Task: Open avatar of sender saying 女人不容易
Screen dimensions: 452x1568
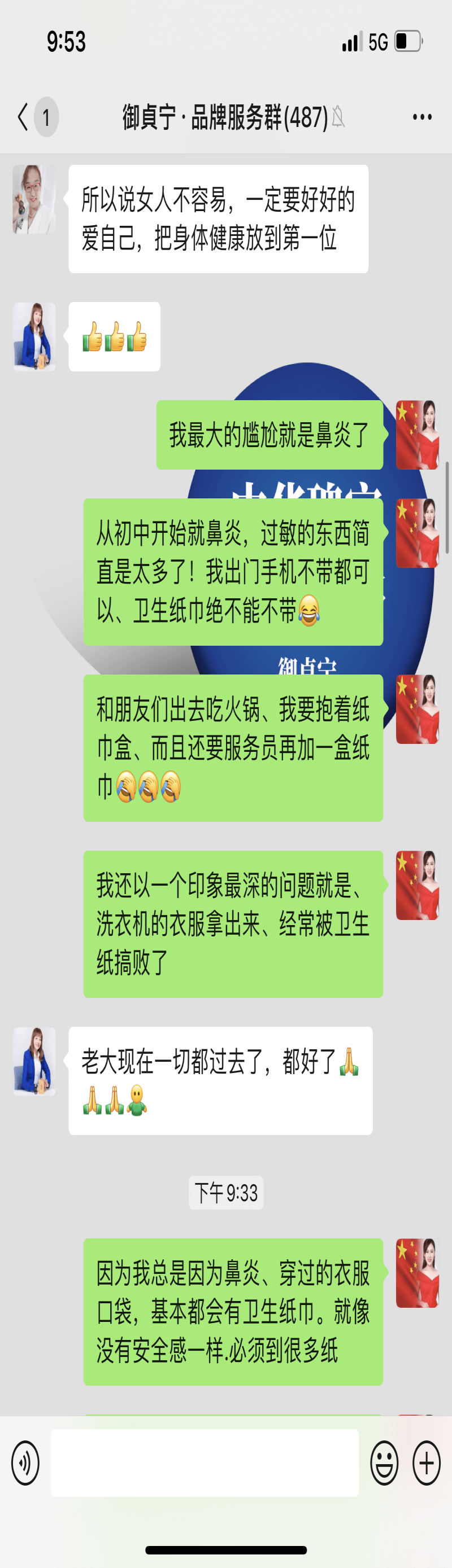Action: pyautogui.click(x=34, y=199)
